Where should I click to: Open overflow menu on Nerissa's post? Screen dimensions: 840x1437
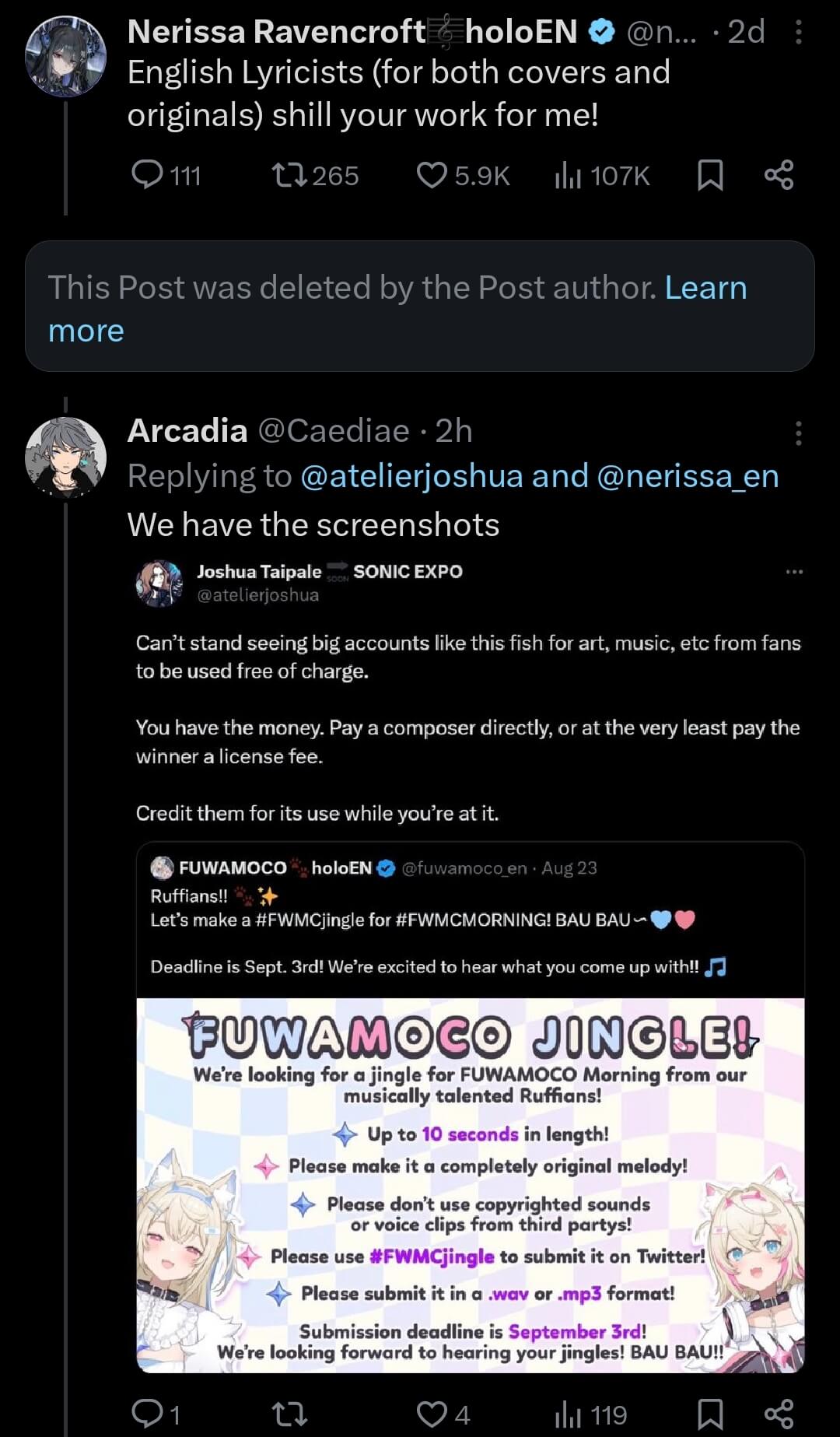coord(798,32)
